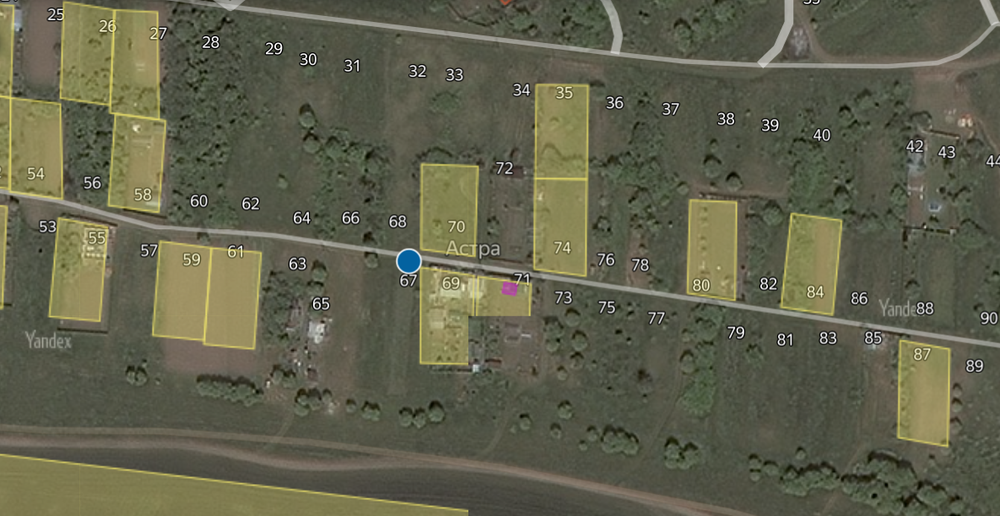Open the highlighted plot numbered 35
The height and width of the screenshot is (516, 1000).
(x=561, y=131)
